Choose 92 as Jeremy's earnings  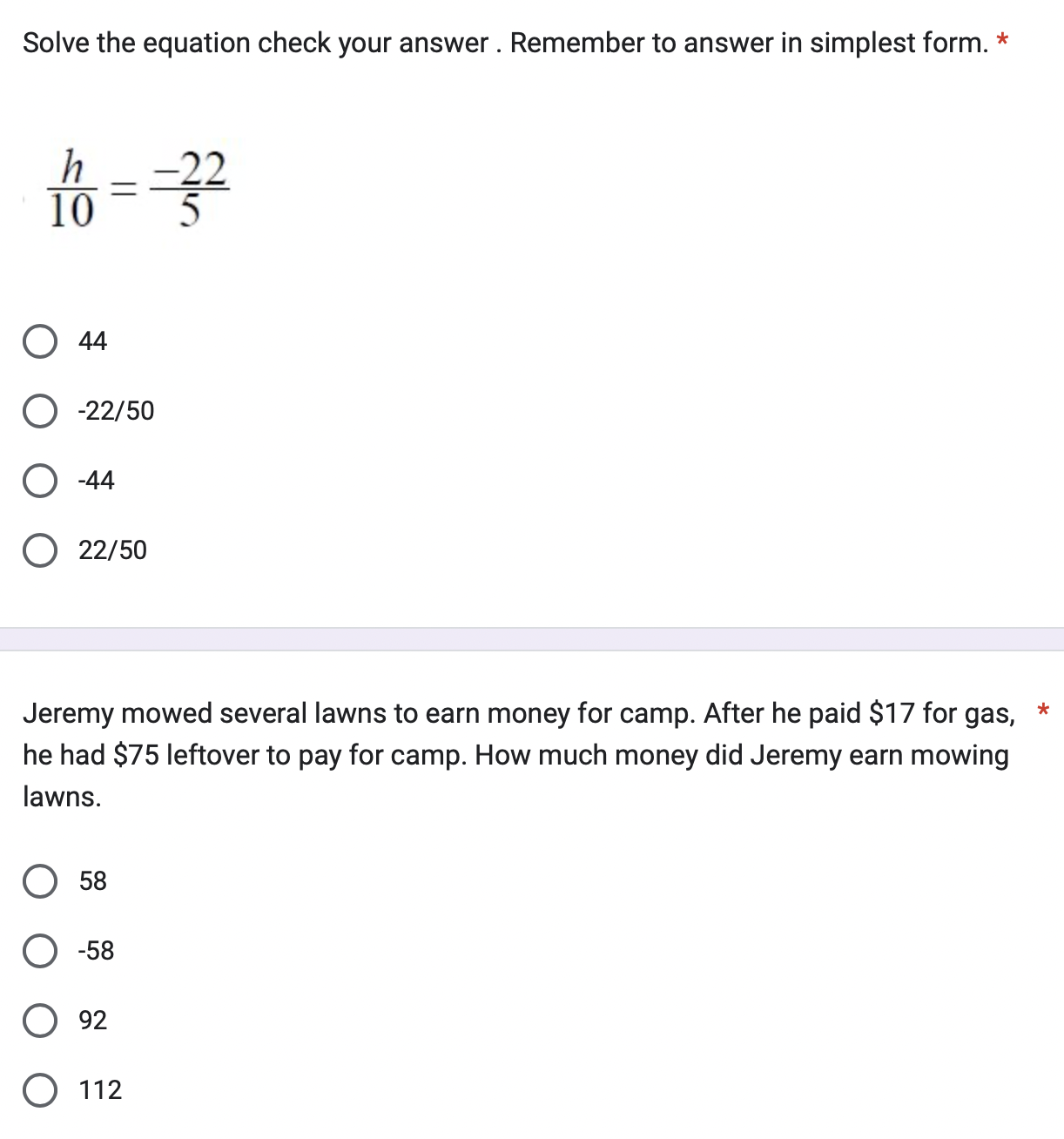[x=40, y=1021]
